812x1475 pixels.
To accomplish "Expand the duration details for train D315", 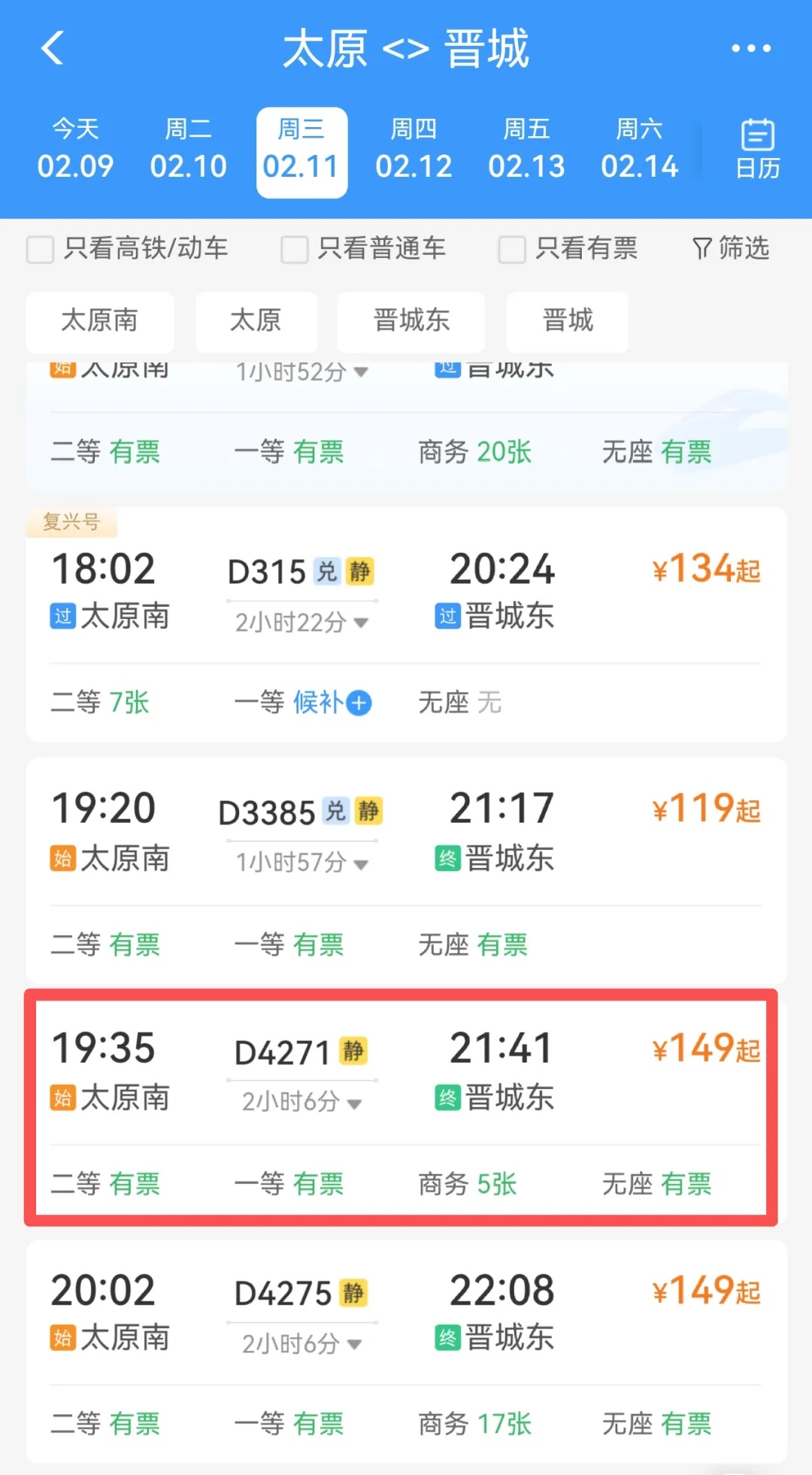I will [301, 623].
